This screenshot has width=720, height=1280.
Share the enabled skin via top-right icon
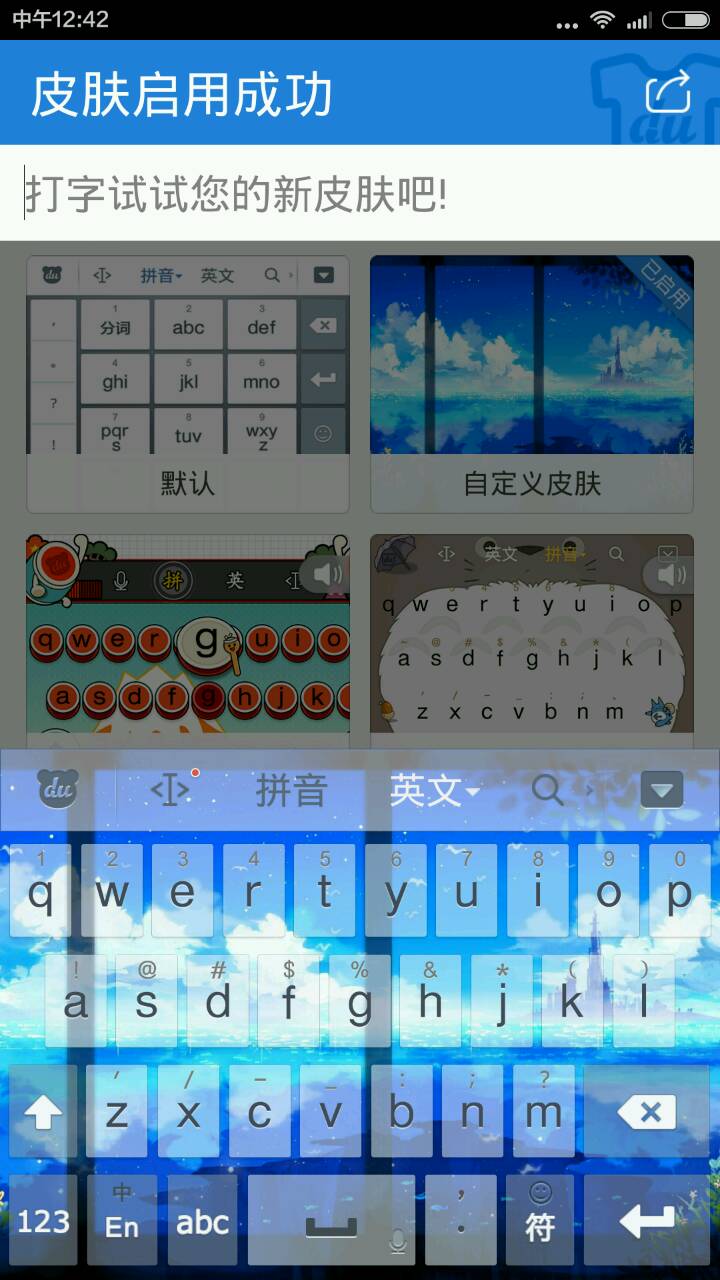click(668, 93)
